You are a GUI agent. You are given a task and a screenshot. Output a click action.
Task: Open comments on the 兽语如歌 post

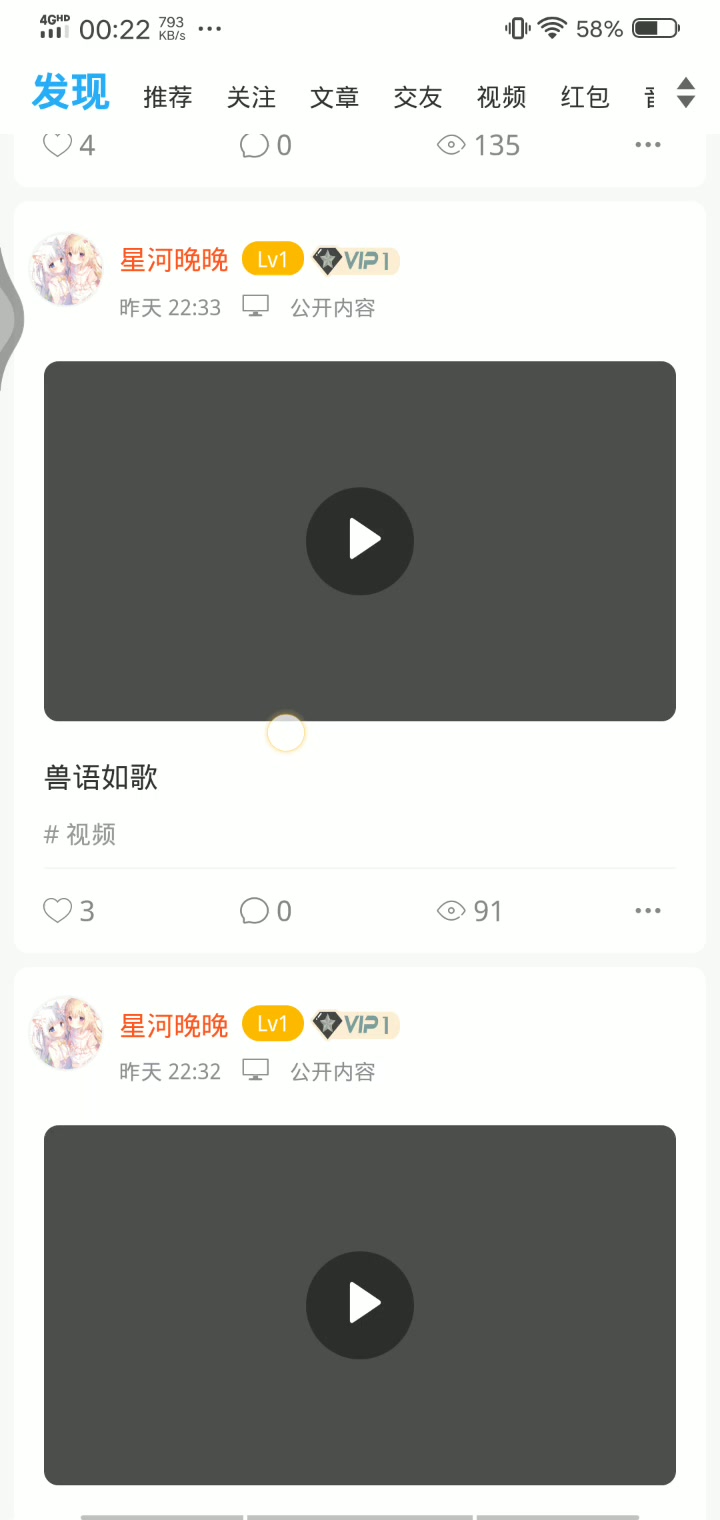254,910
